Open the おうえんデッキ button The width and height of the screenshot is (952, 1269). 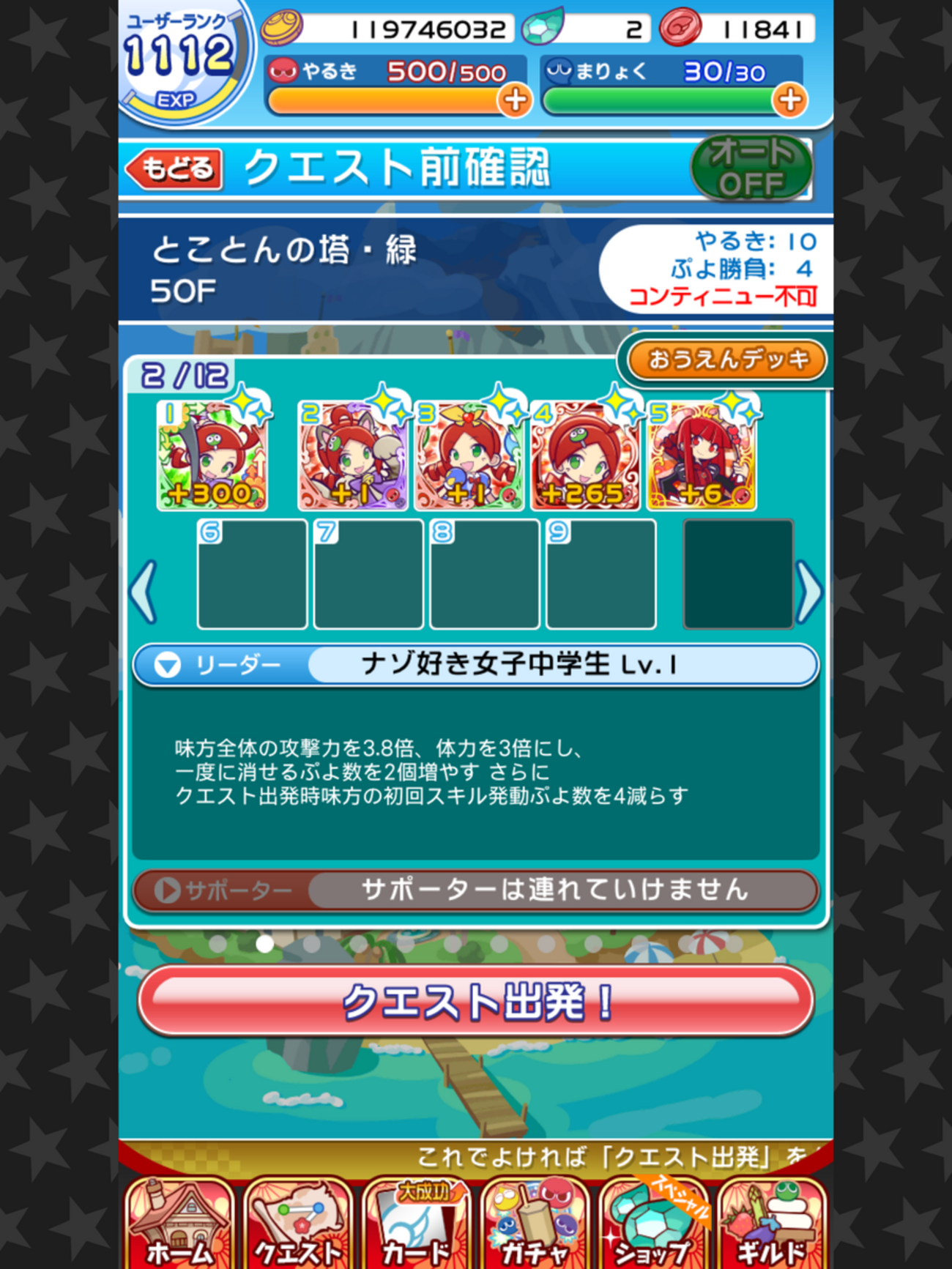click(728, 359)
